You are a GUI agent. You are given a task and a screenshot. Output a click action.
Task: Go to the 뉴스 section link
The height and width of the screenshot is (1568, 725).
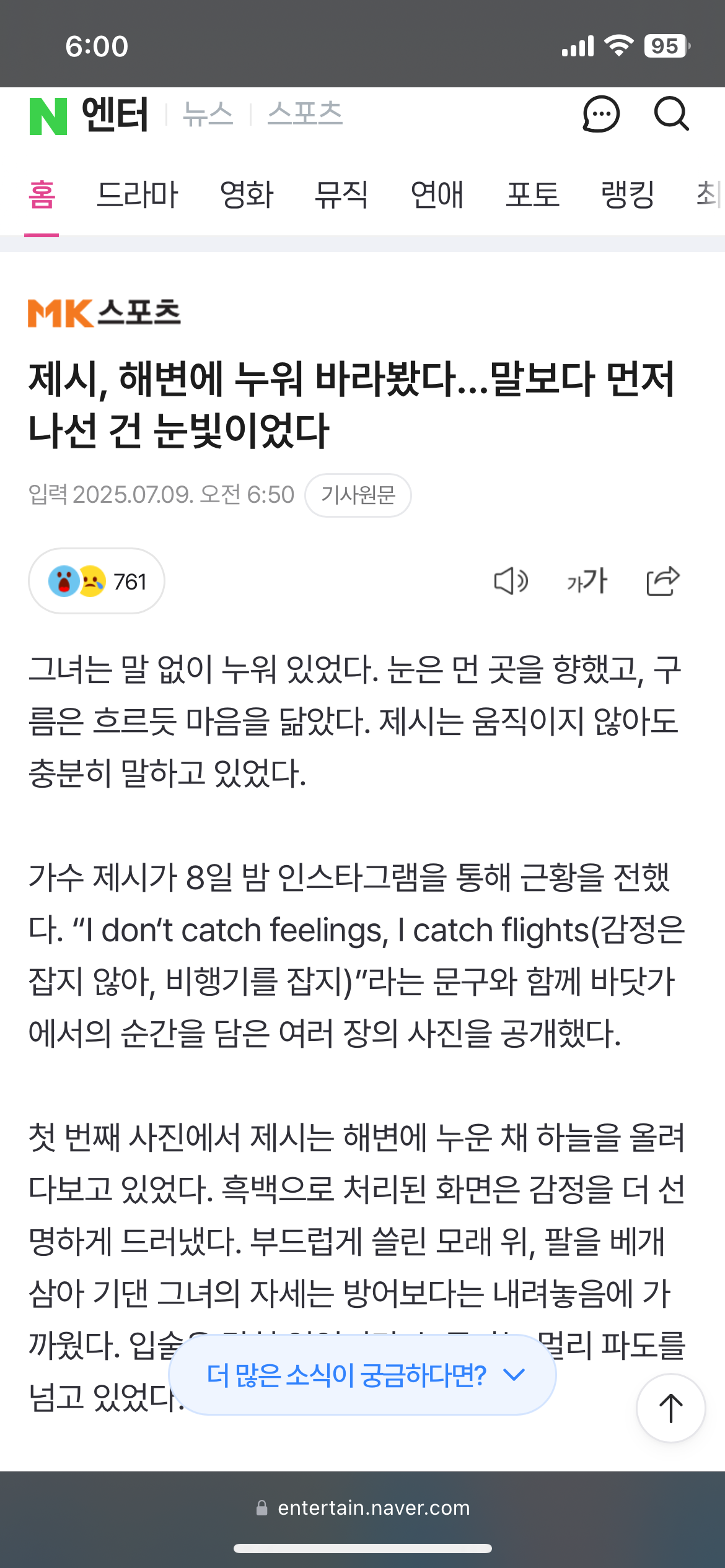[x=208, y=115]
